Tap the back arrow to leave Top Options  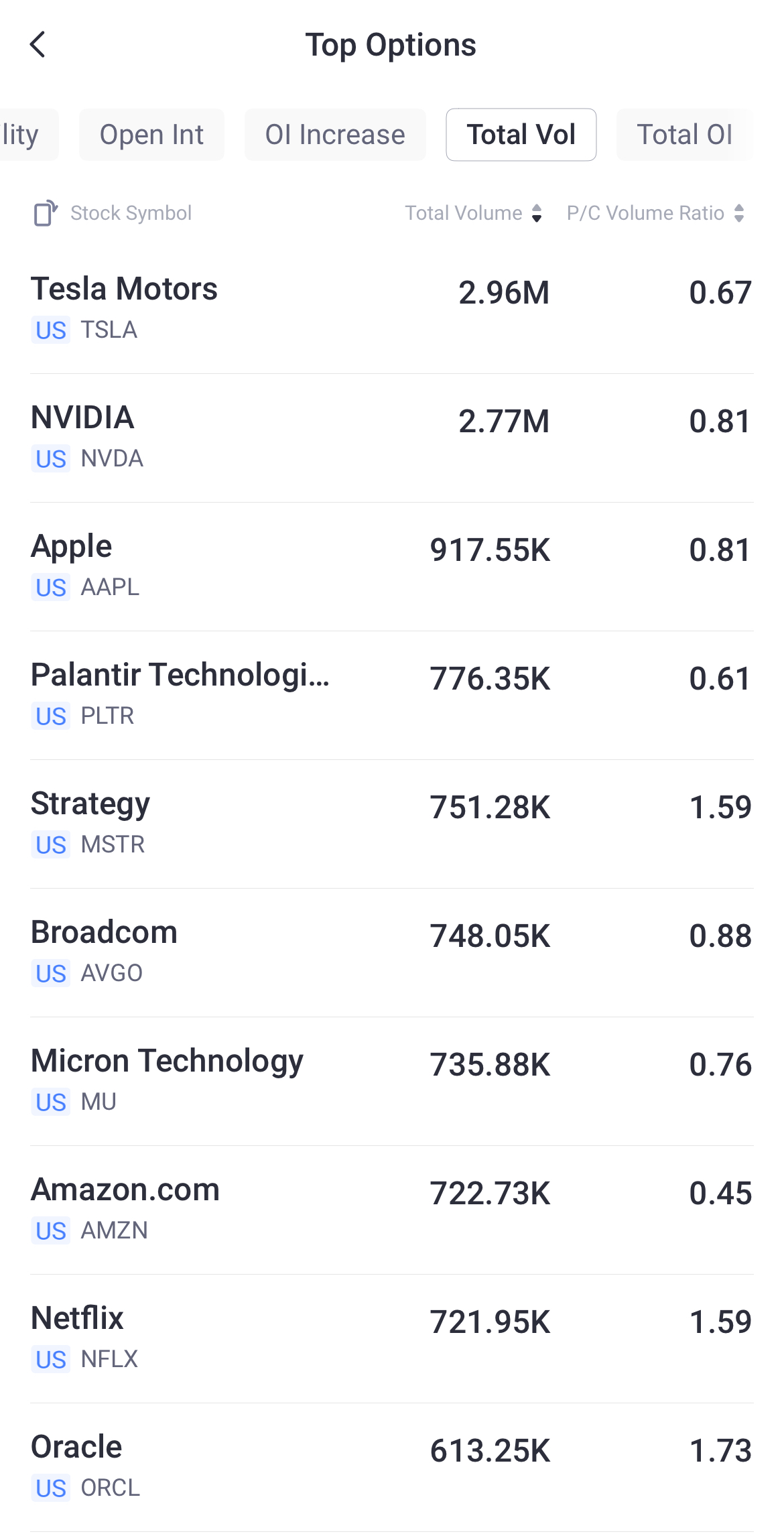click(x=38, y=44)
